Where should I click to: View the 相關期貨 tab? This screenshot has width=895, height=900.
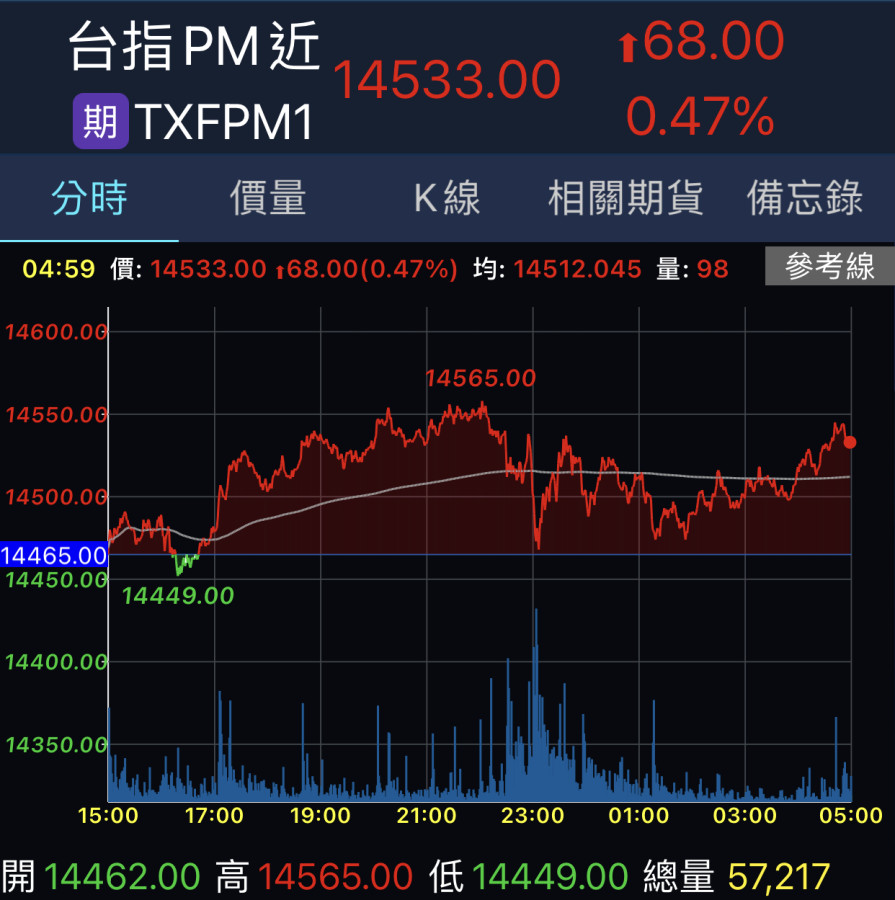click(625, 199)
